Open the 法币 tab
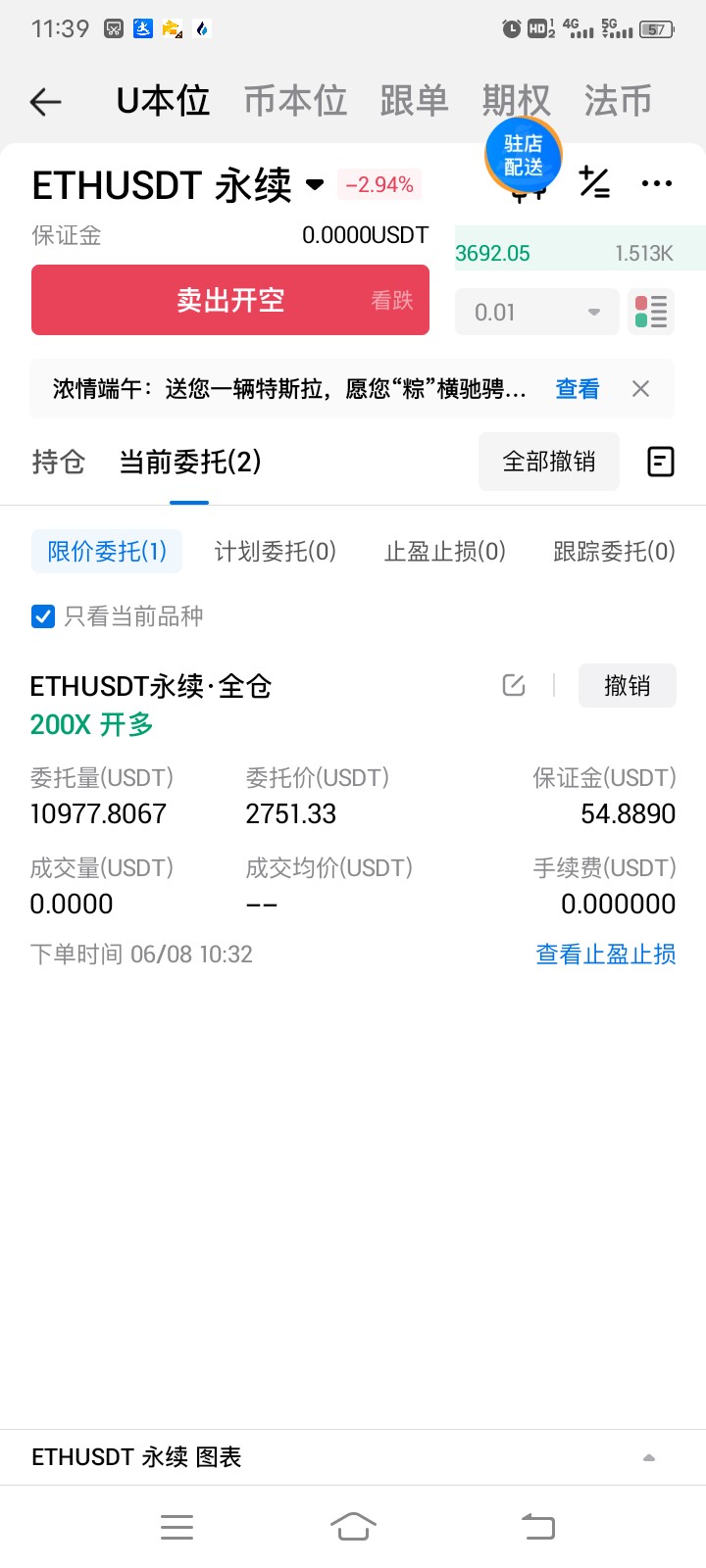706x1568 pixels. pyautogui.click(x=618, y=100)
